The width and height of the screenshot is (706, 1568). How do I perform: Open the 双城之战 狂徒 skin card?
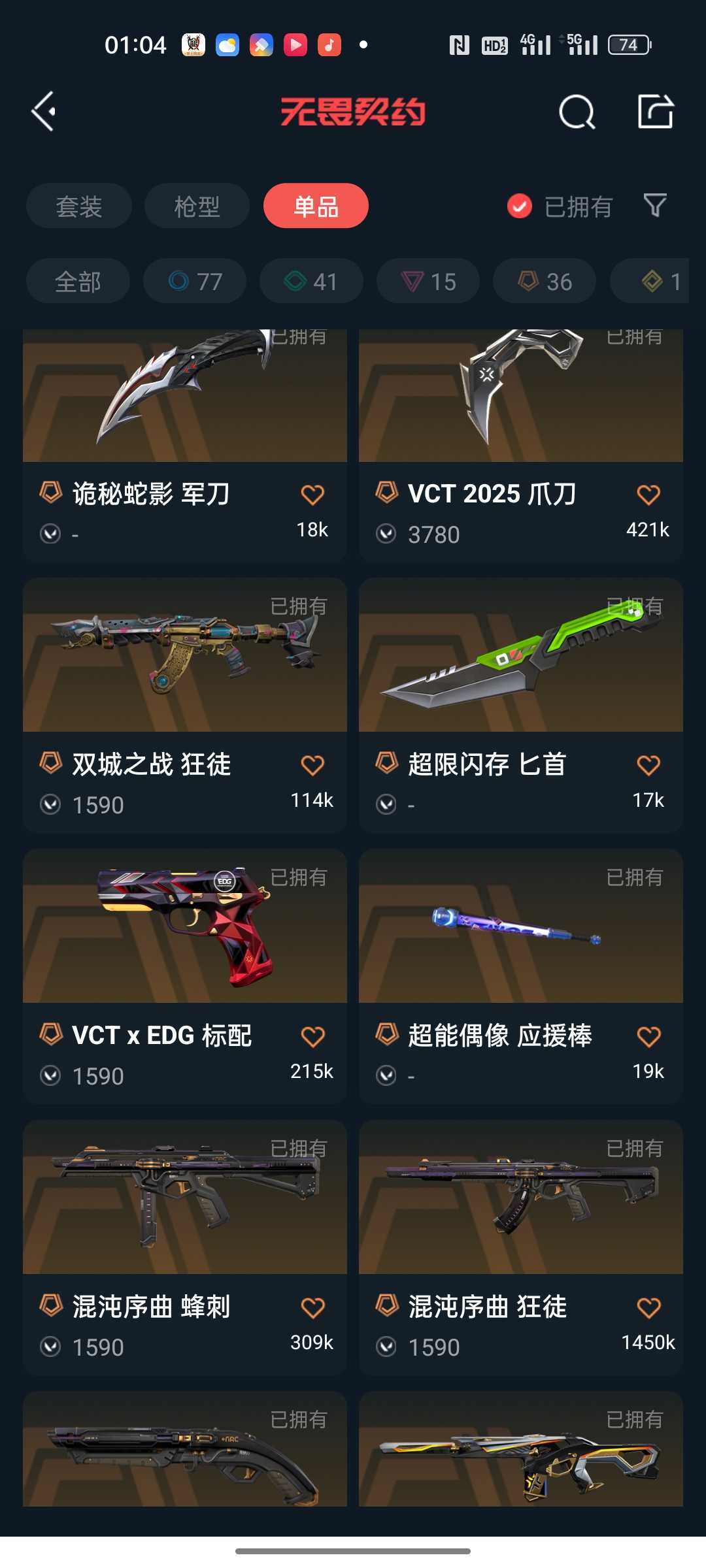(x=185, y=705)
